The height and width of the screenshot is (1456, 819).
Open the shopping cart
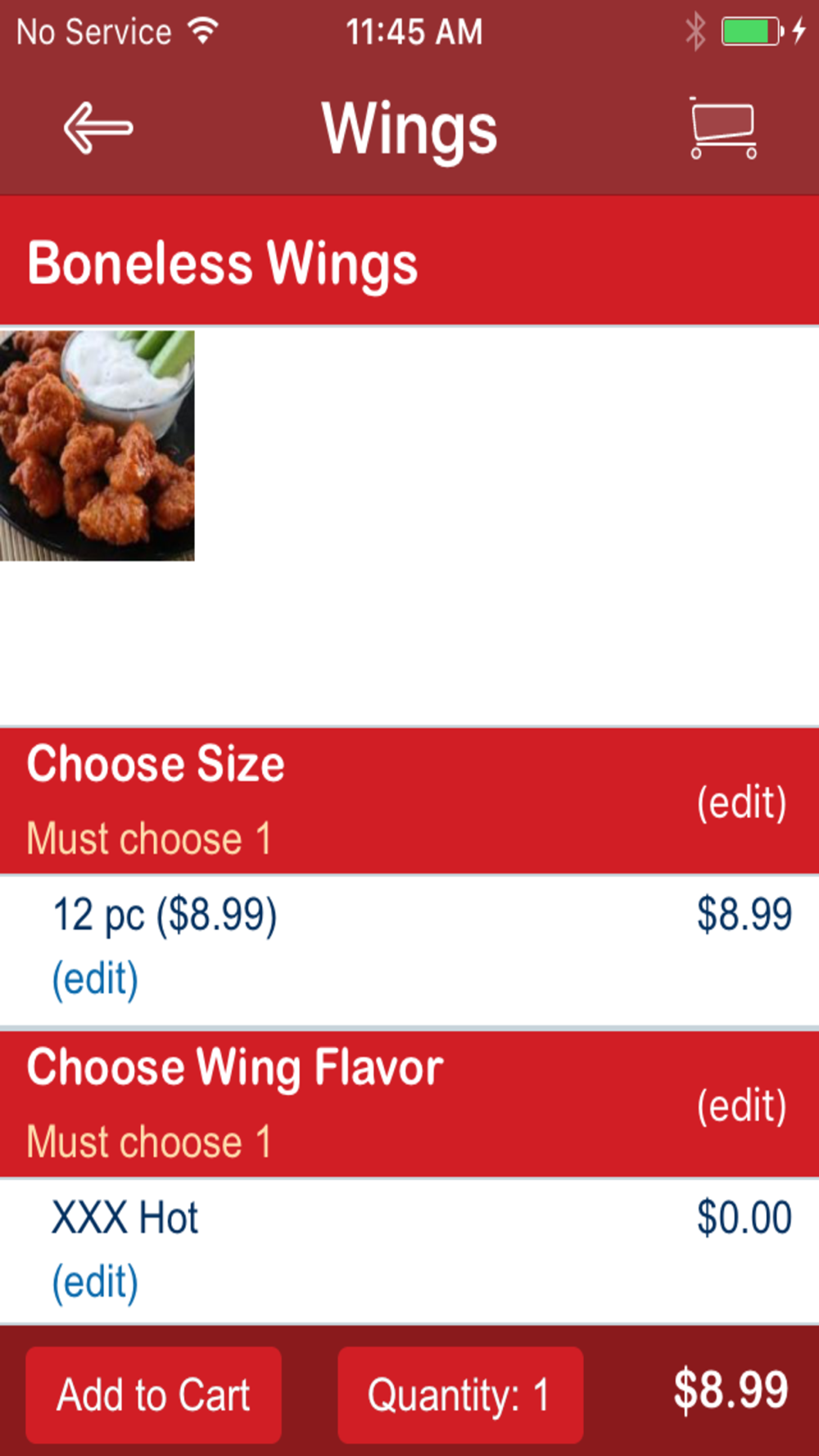click(723, 128)
